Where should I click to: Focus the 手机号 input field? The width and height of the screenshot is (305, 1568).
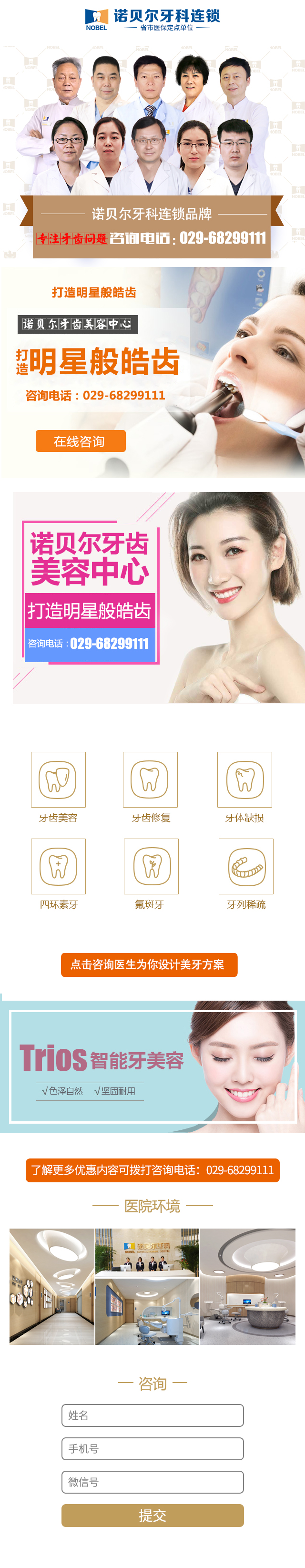152,1449
